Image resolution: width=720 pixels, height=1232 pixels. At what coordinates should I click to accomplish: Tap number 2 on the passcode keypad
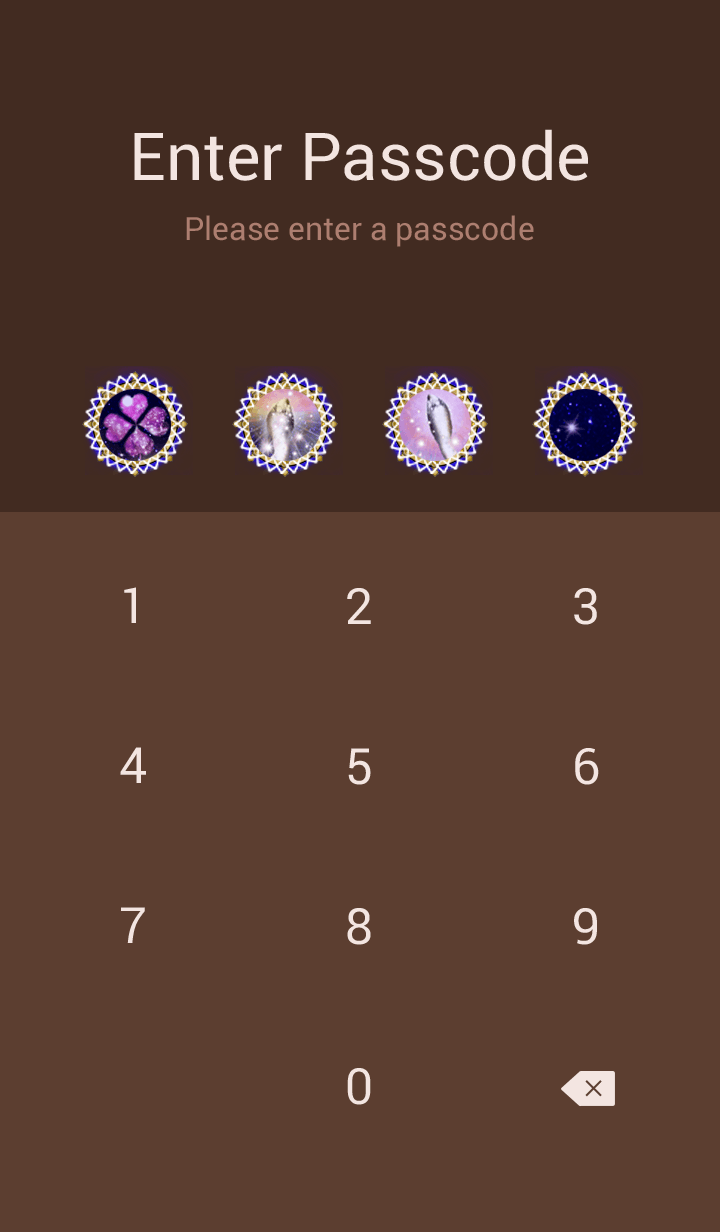[x=359, y=607]
